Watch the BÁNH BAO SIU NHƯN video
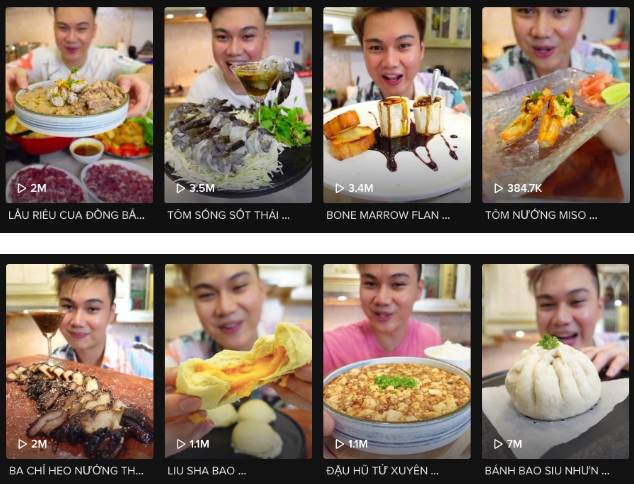The image size is (634, 484). (x=556, y=361)
